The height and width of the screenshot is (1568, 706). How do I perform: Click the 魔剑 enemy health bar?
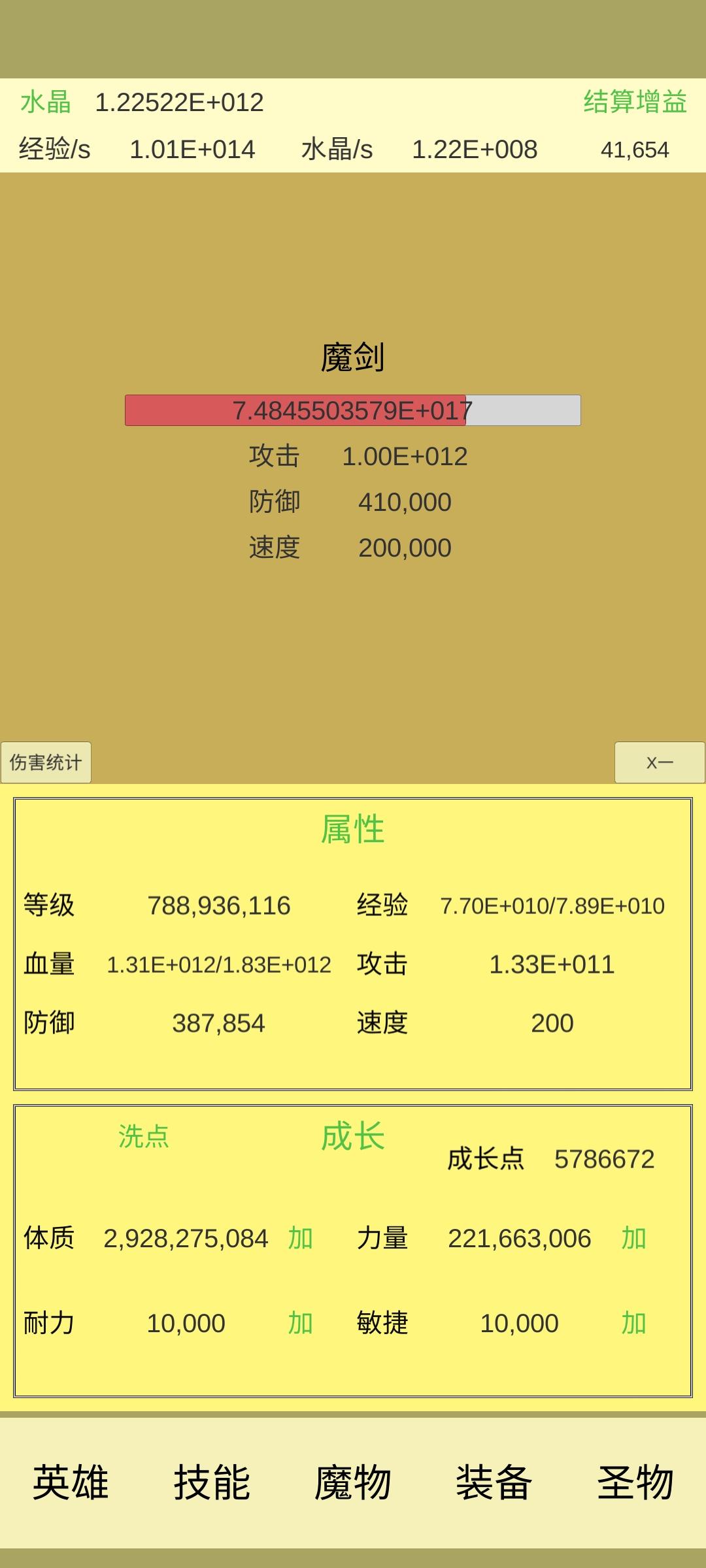(x=353, y=410)
